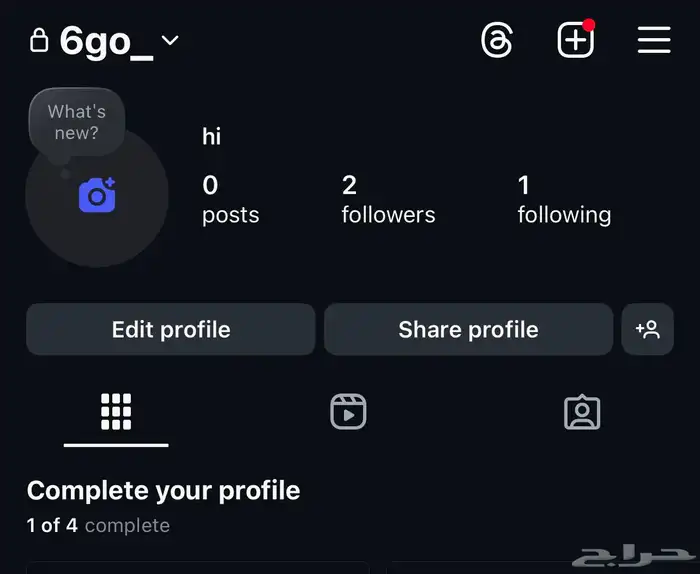Switch to the Reels tab

[x=348, y=412]
